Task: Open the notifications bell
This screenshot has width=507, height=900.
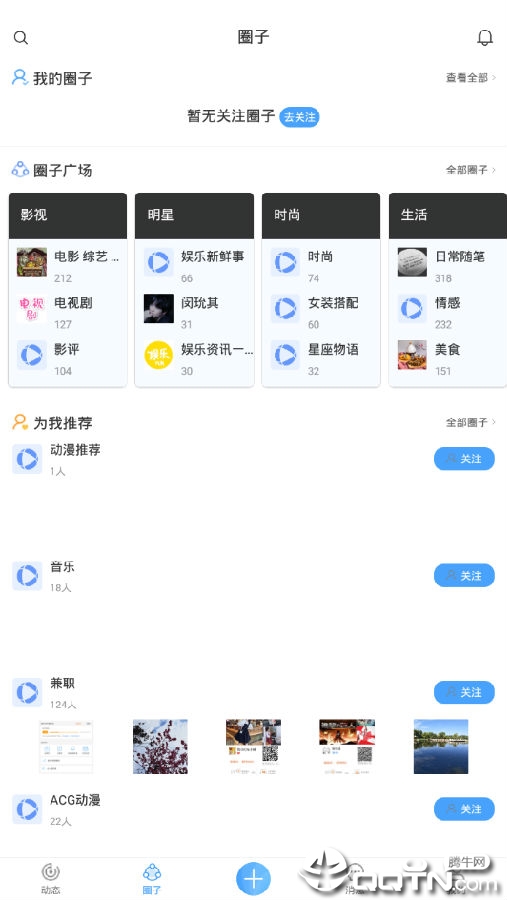Action: click(x=485, y=38)
